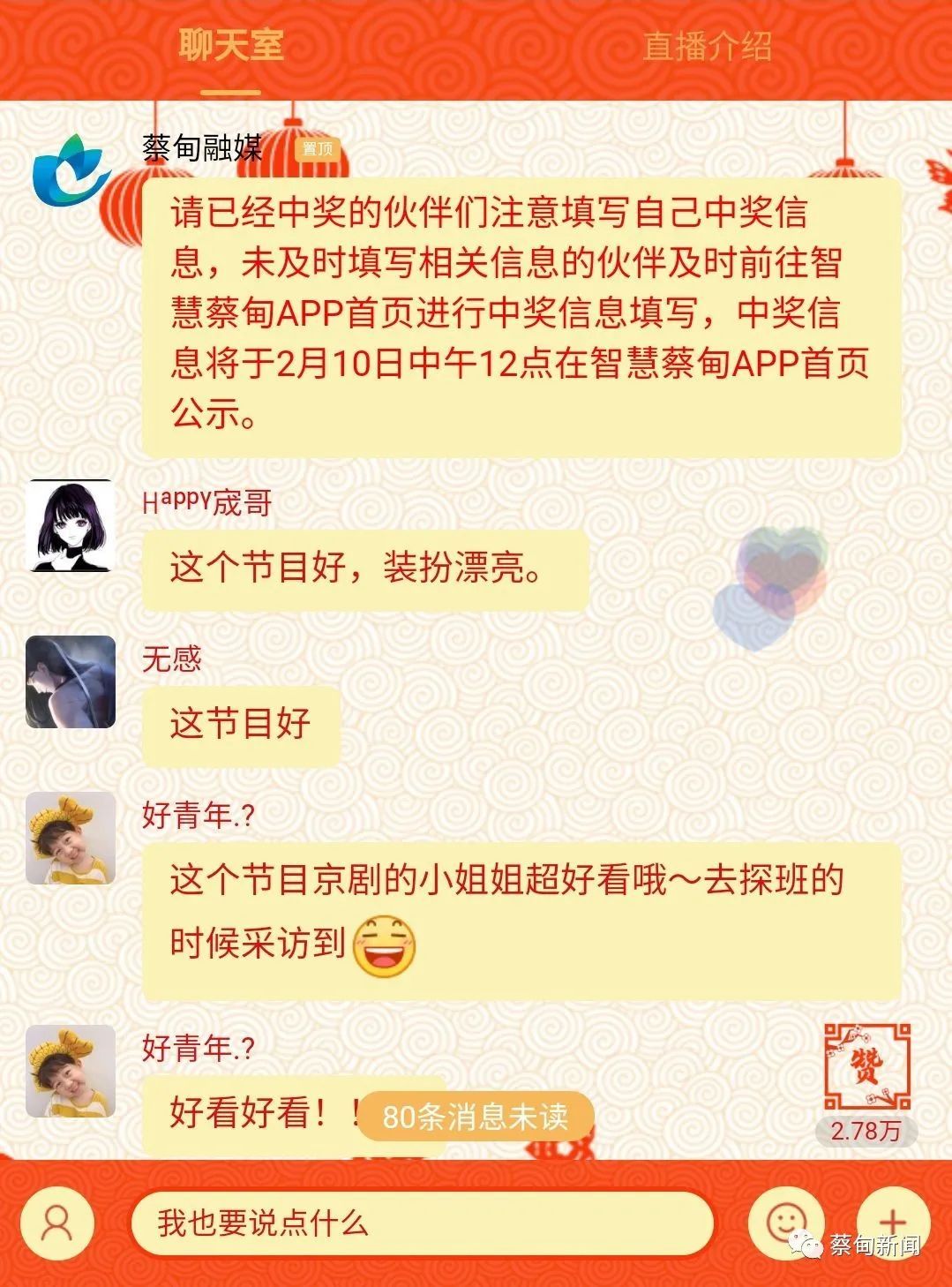Tap the 赞 like stamp button

[866, 1066]
